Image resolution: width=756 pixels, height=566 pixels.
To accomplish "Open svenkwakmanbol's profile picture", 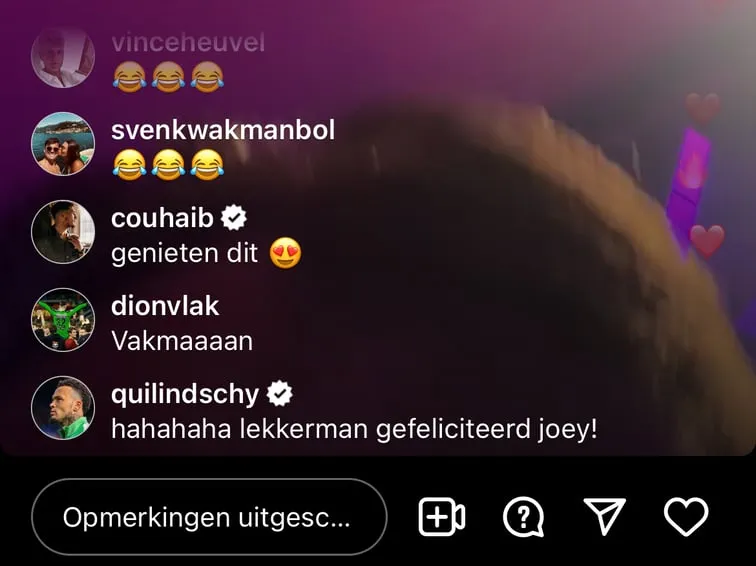I will pyautogui.click(x=63, y=144).
